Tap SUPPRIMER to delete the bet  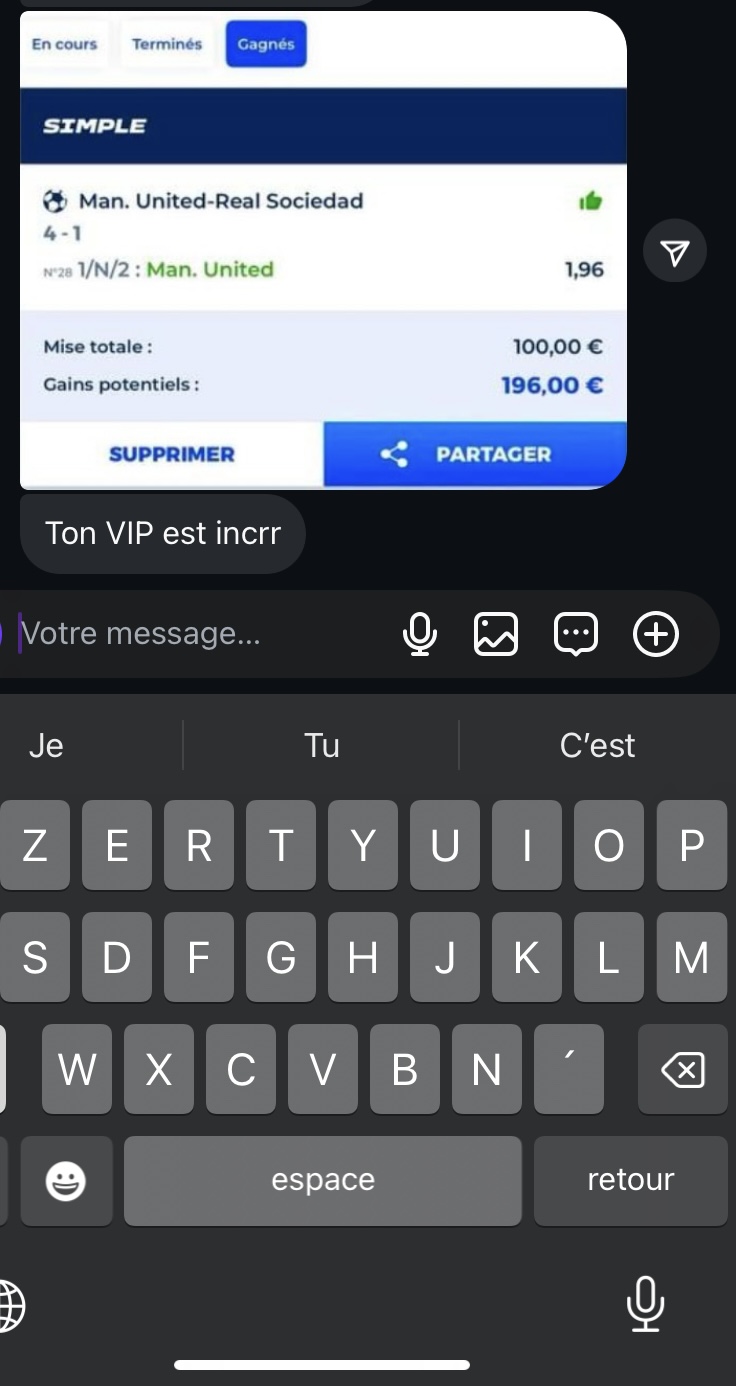pos(171,453)
